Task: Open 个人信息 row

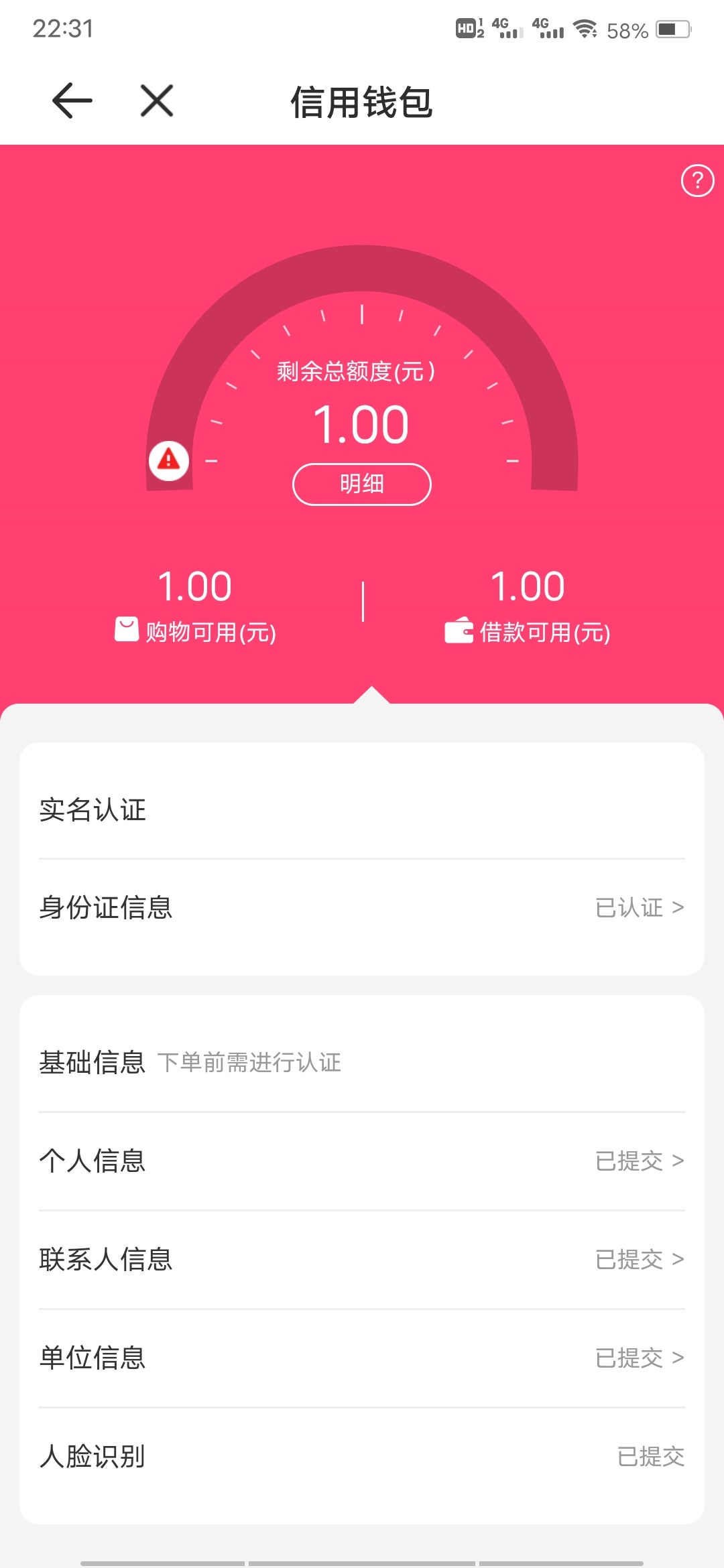Action: point(362,1161)
